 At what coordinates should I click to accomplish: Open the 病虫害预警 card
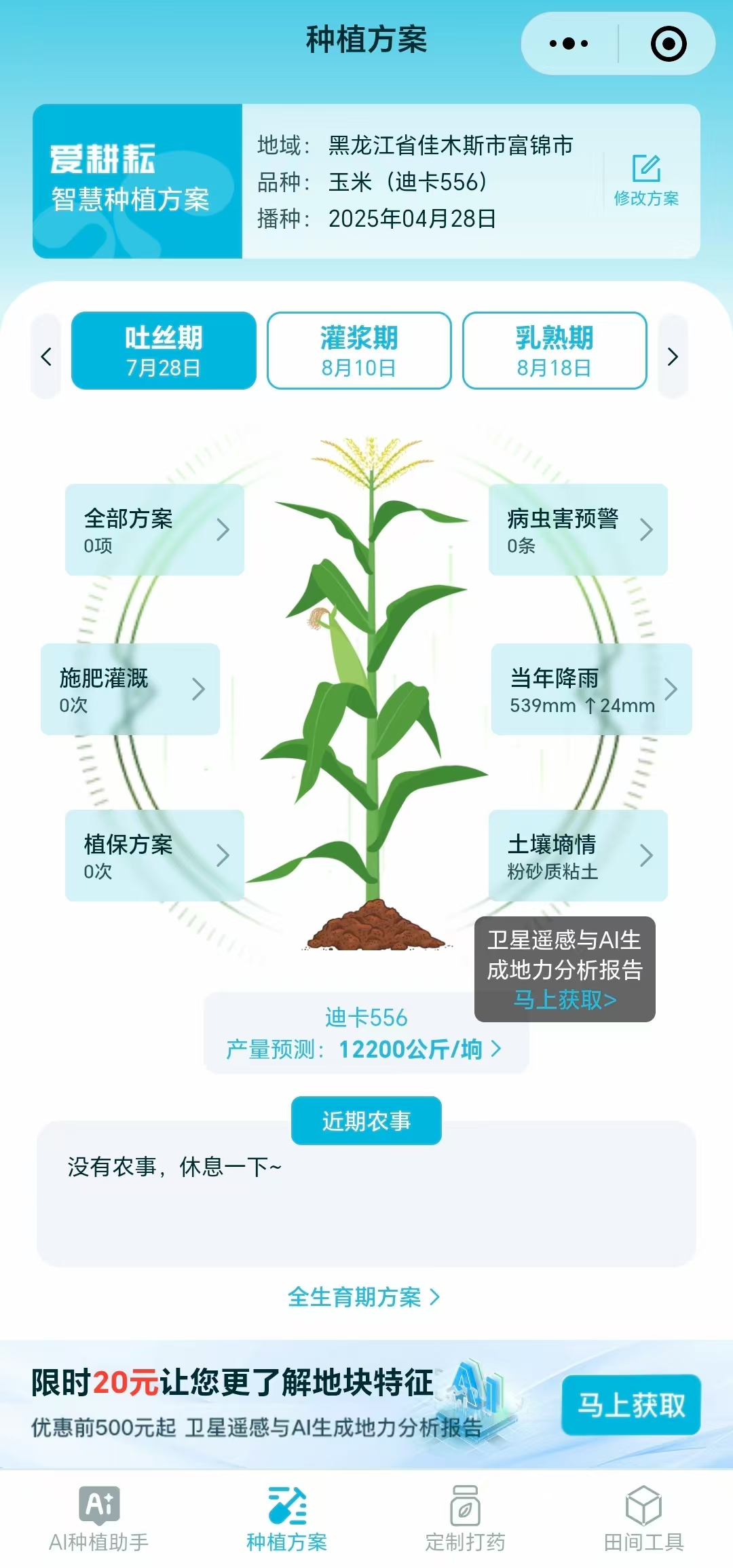(578, 530)
